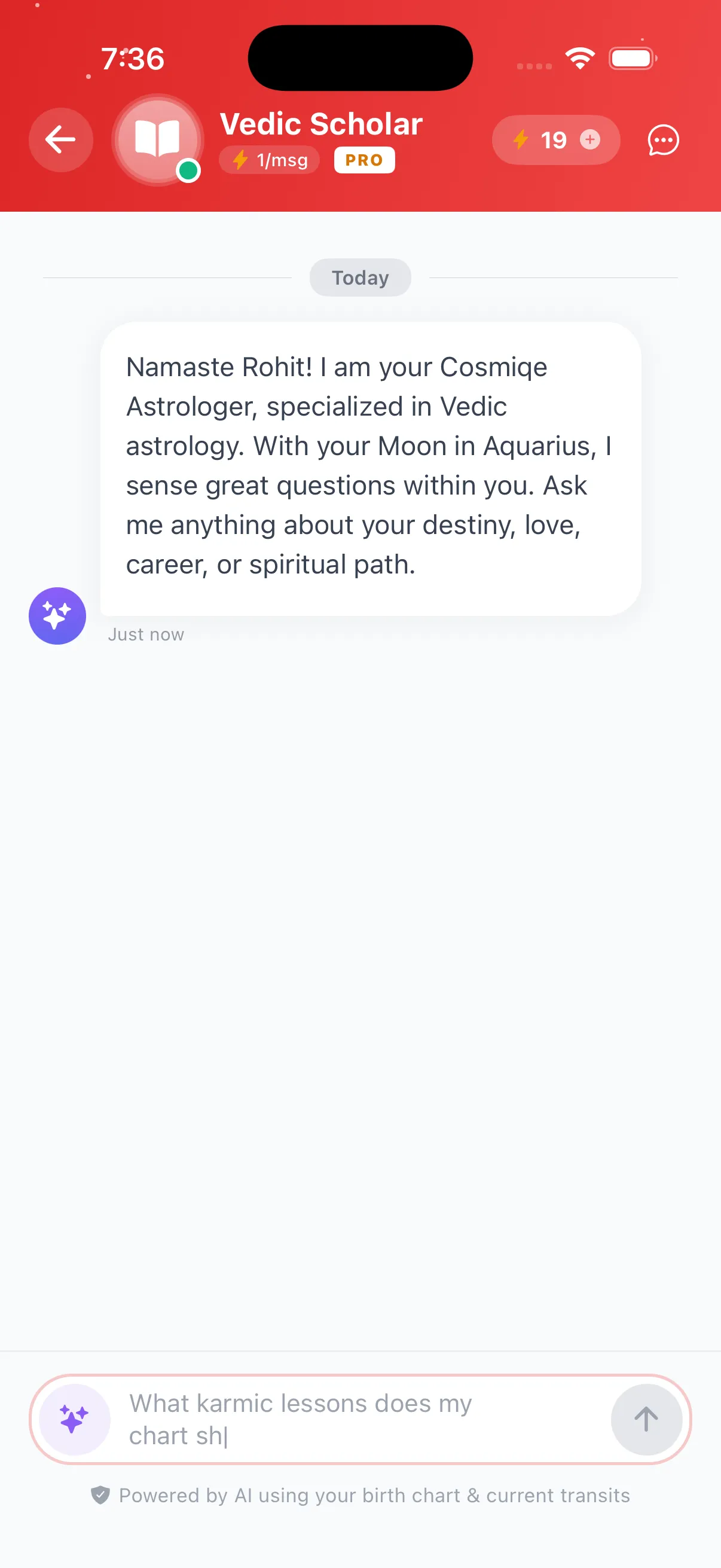This screenshot has width=721, height=1568.
Task: Tap the plus button to add energy
Action: pyautogui.click(x=589, y=139)
